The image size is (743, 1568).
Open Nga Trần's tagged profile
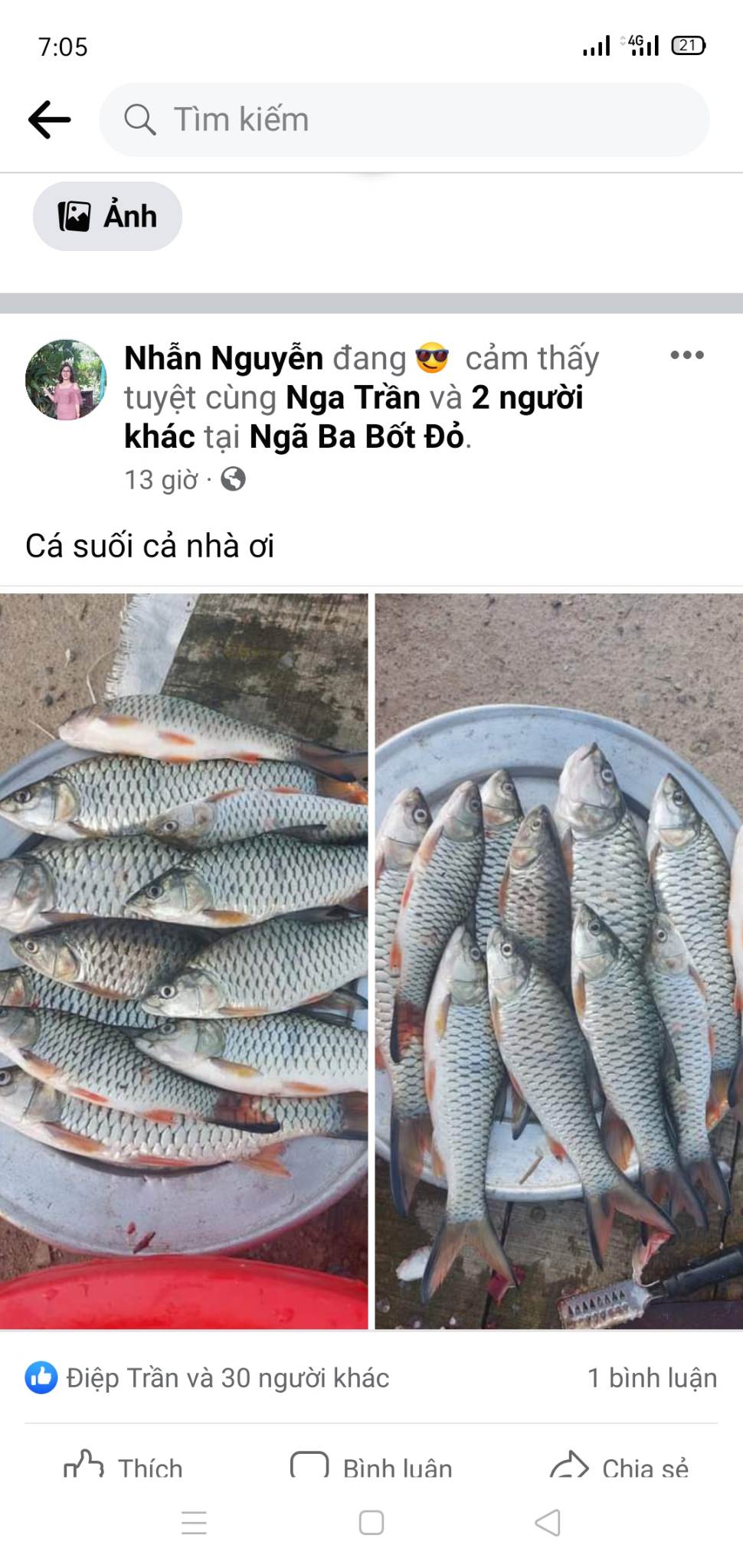(x=353, y=397)
